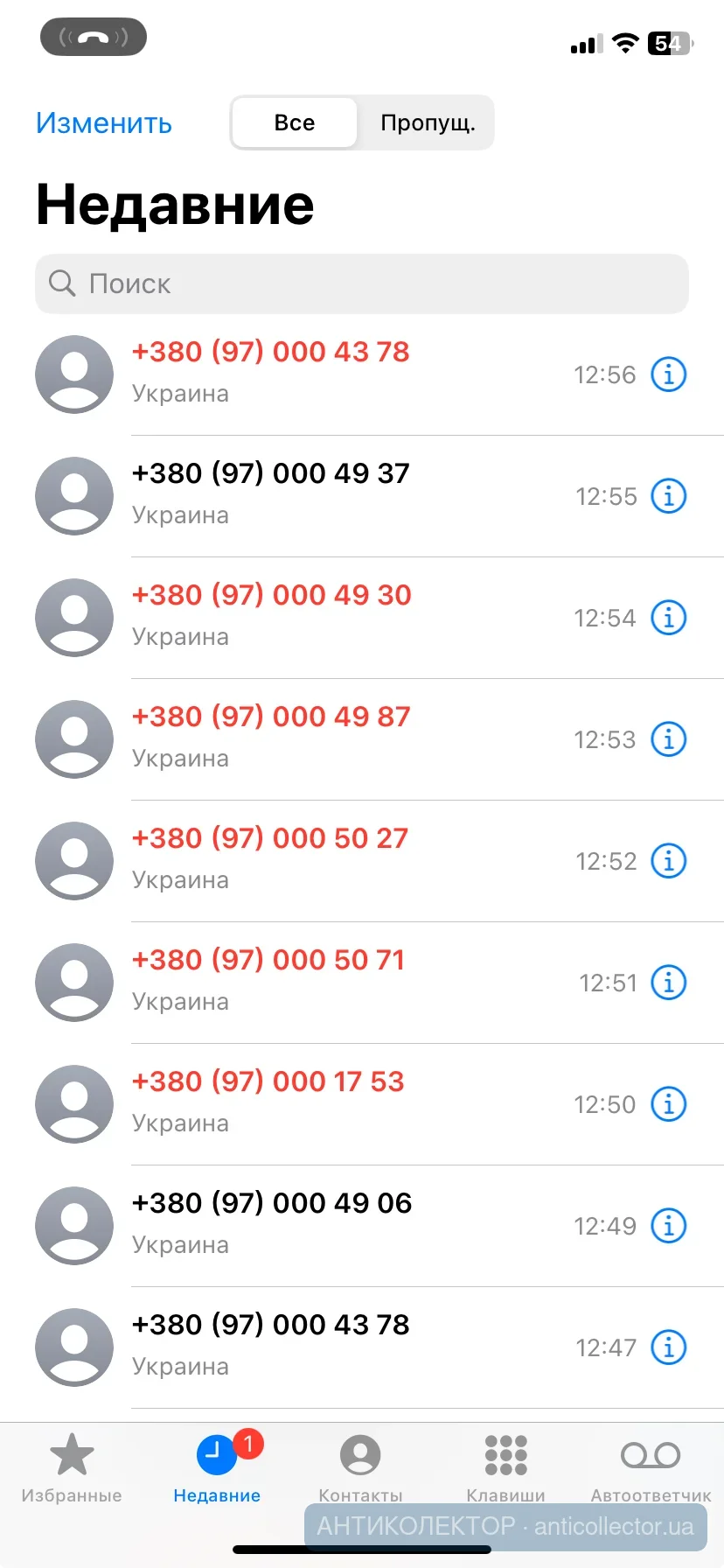Tap Изменить to edit recents

click(x=104, y=123)
